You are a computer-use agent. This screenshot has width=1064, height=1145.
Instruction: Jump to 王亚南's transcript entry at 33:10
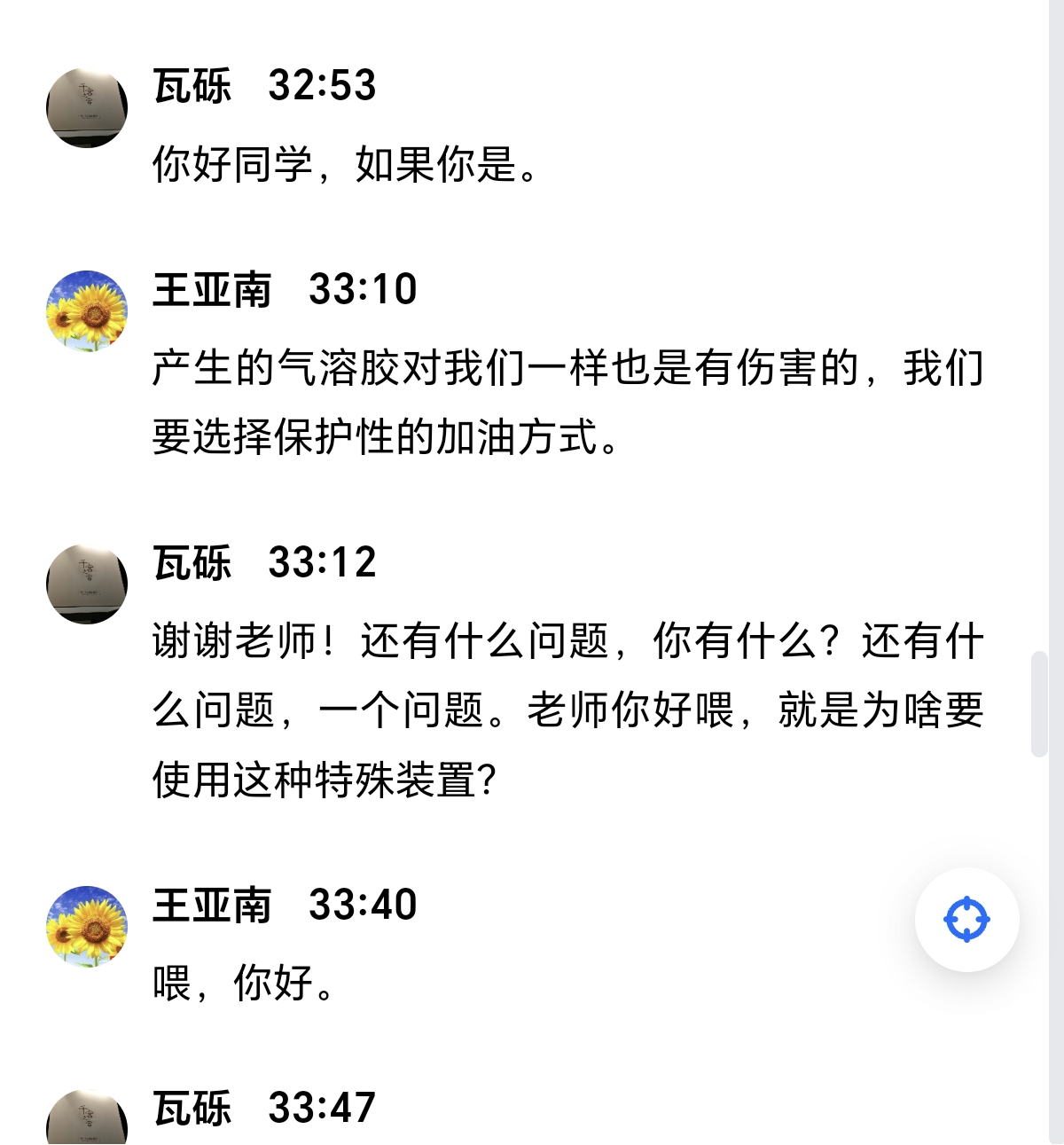567,402
